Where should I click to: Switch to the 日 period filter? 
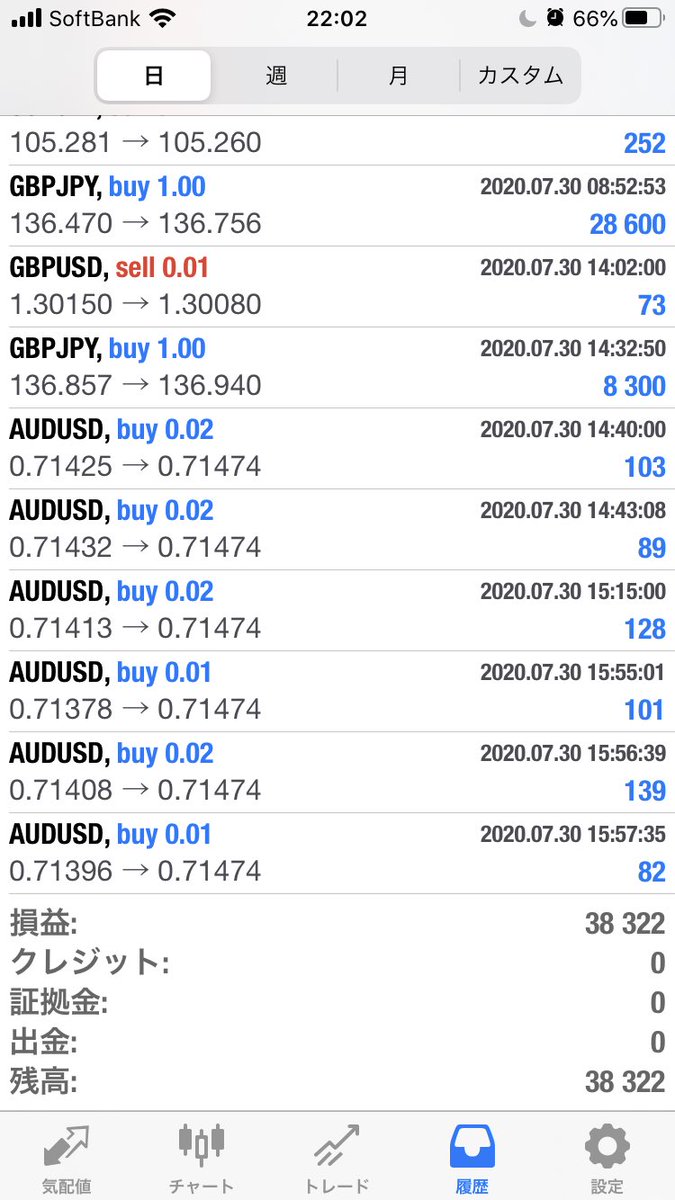click(154, 76)
